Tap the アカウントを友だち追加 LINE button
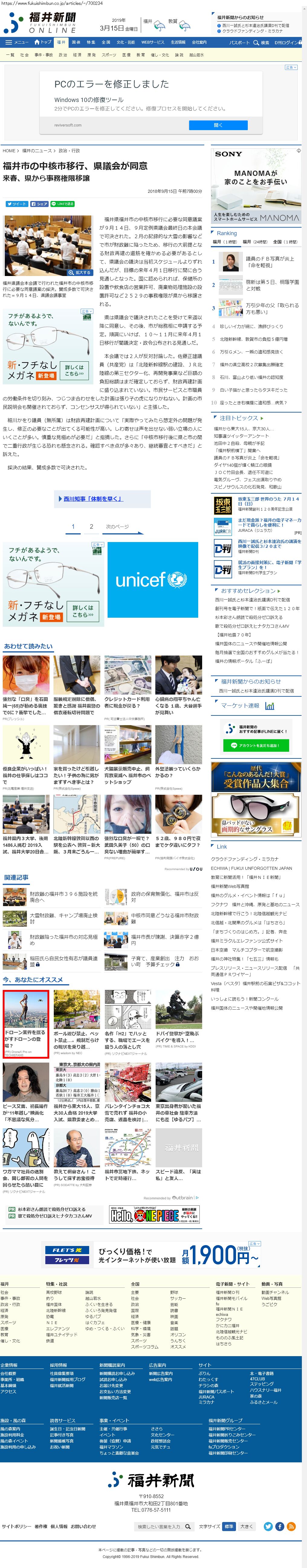 click(256, 745)
